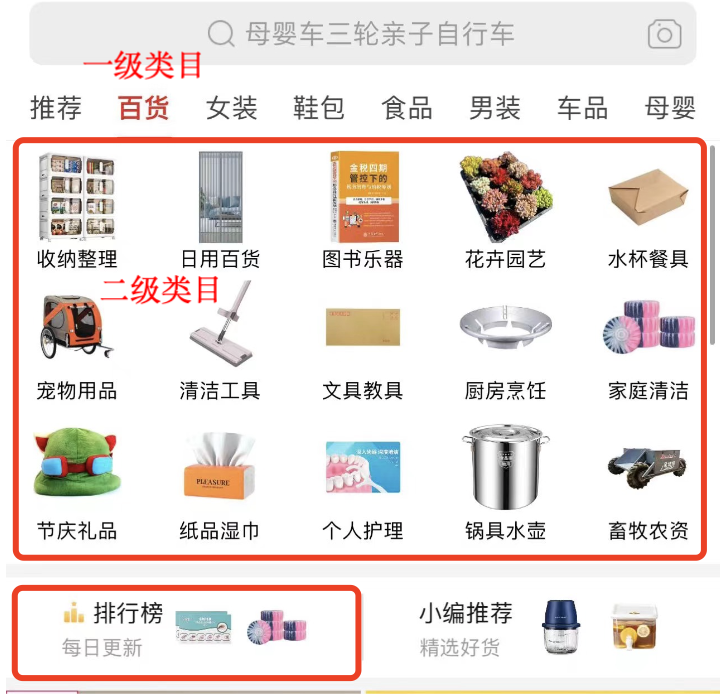Browse the 图书乐器 category
Image resolution: width=726 pixels, height=694 pixels.
[363, 212]
